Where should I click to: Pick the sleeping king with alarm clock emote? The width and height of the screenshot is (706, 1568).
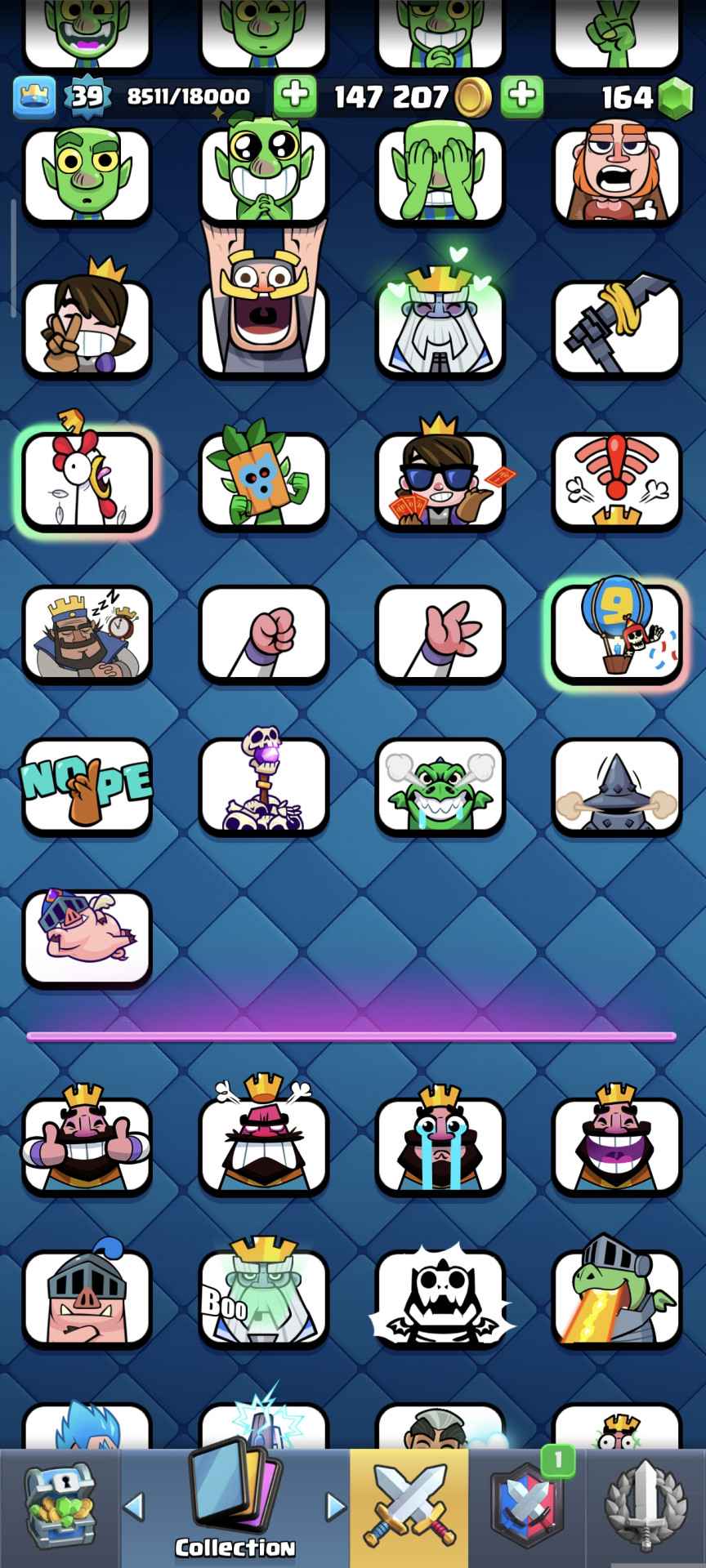[x=87, y=633]
